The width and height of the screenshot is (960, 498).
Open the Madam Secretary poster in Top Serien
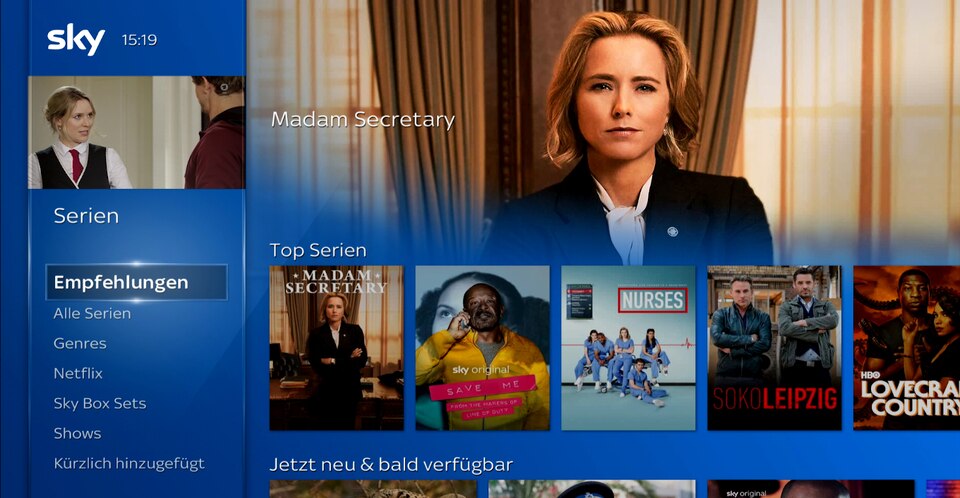336,348
